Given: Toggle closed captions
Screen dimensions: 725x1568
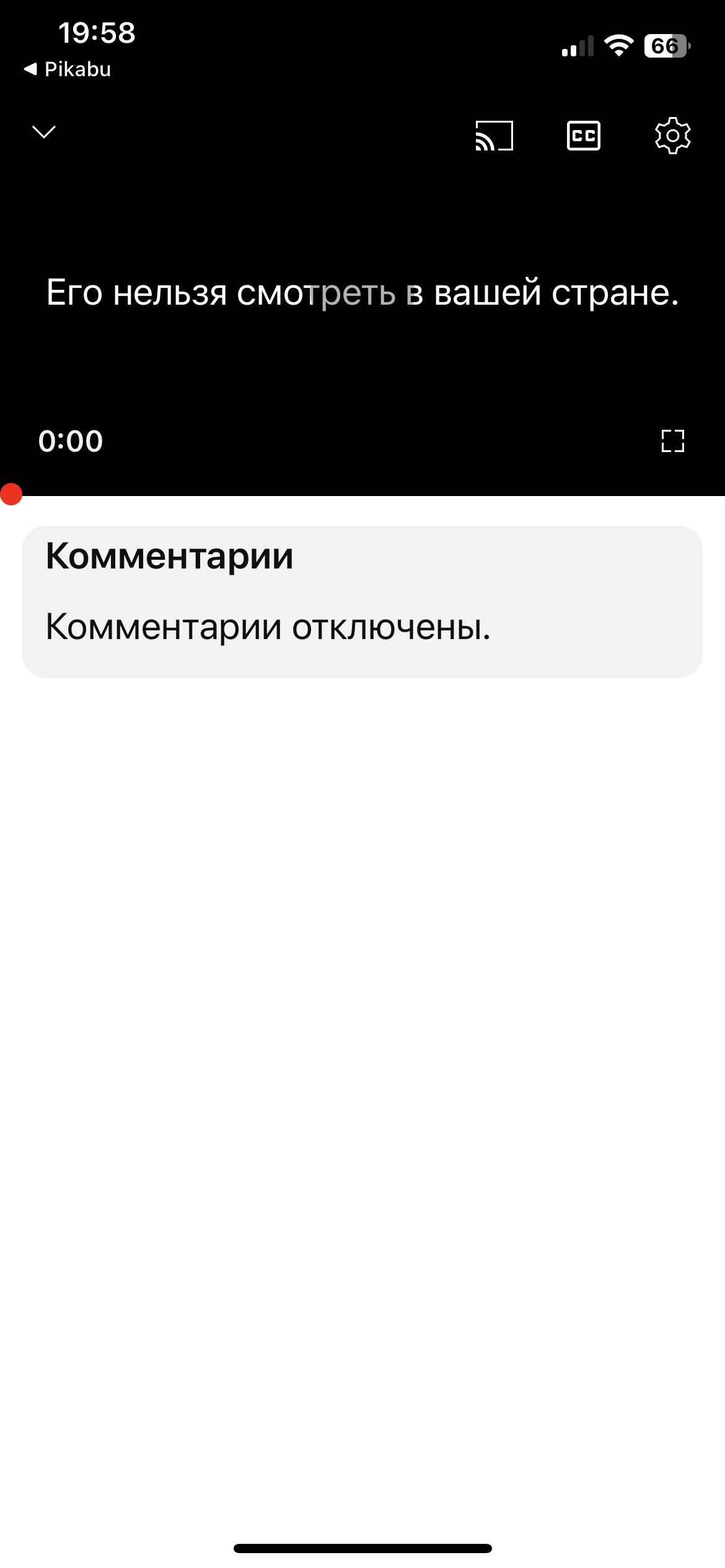Looking at the screenshot, I should point(584,136).
